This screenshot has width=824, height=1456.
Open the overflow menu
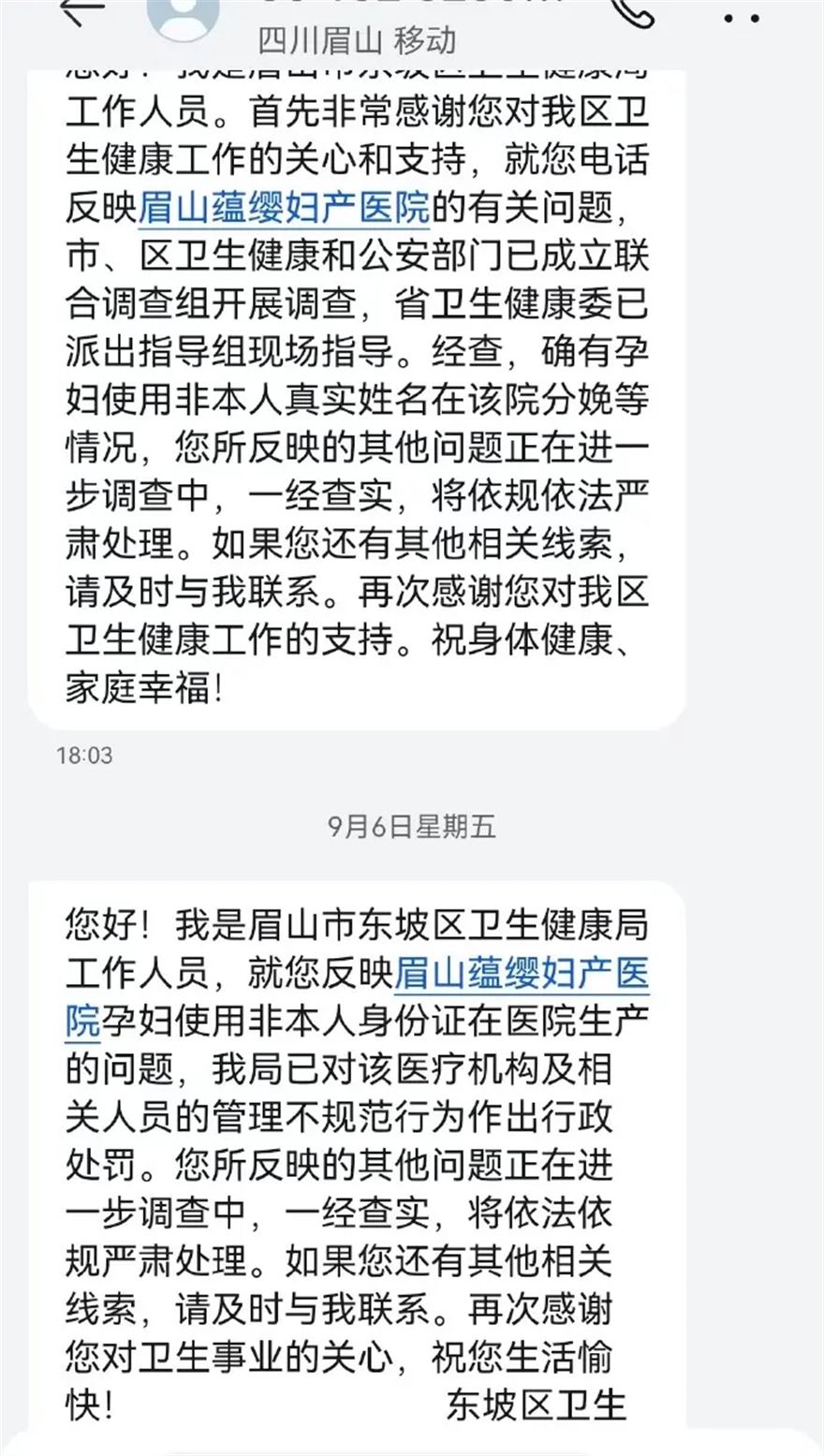coord(740,15)
